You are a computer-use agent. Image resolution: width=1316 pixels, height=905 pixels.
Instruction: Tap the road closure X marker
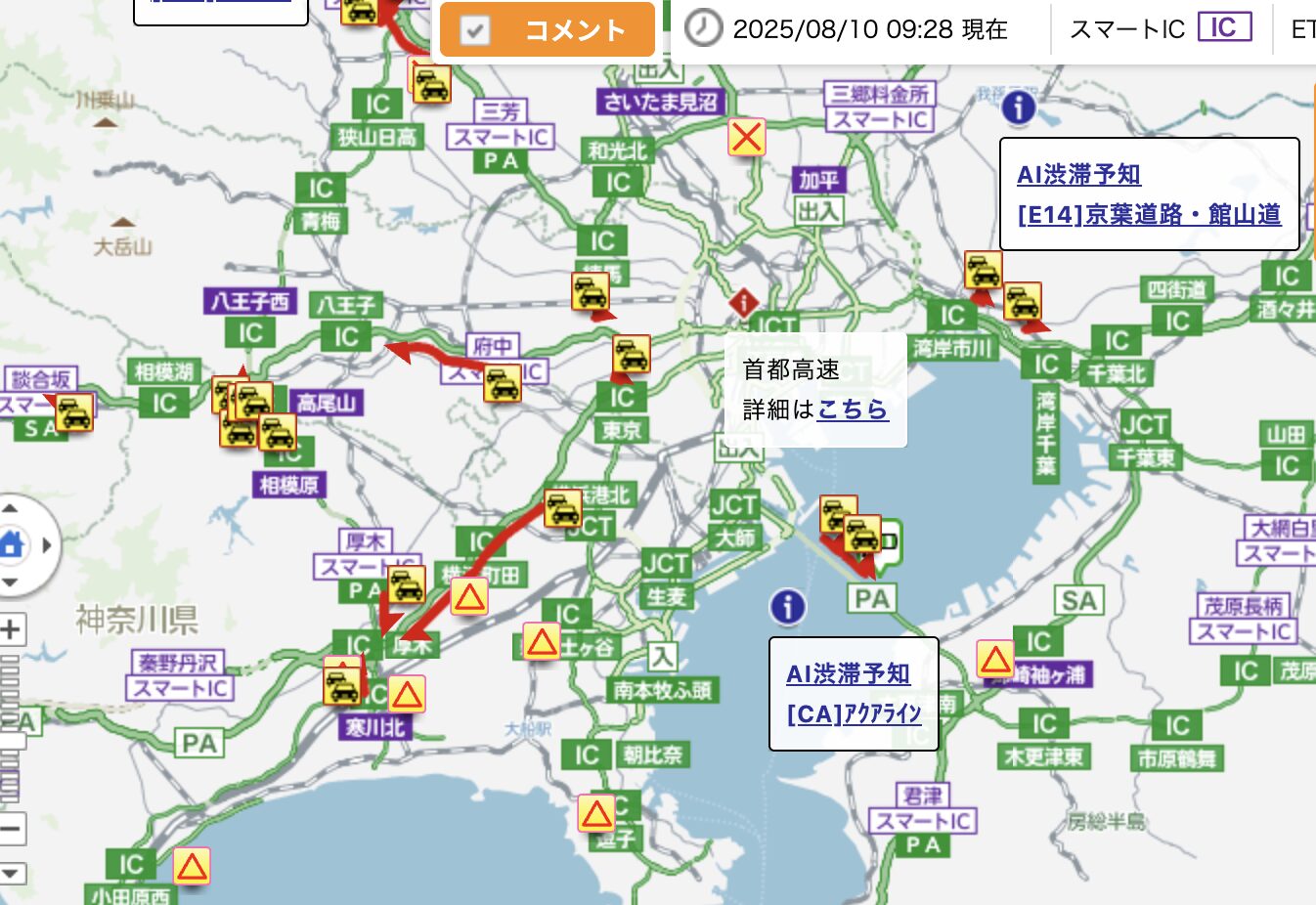pyautogui.click(x=747, y=137)
